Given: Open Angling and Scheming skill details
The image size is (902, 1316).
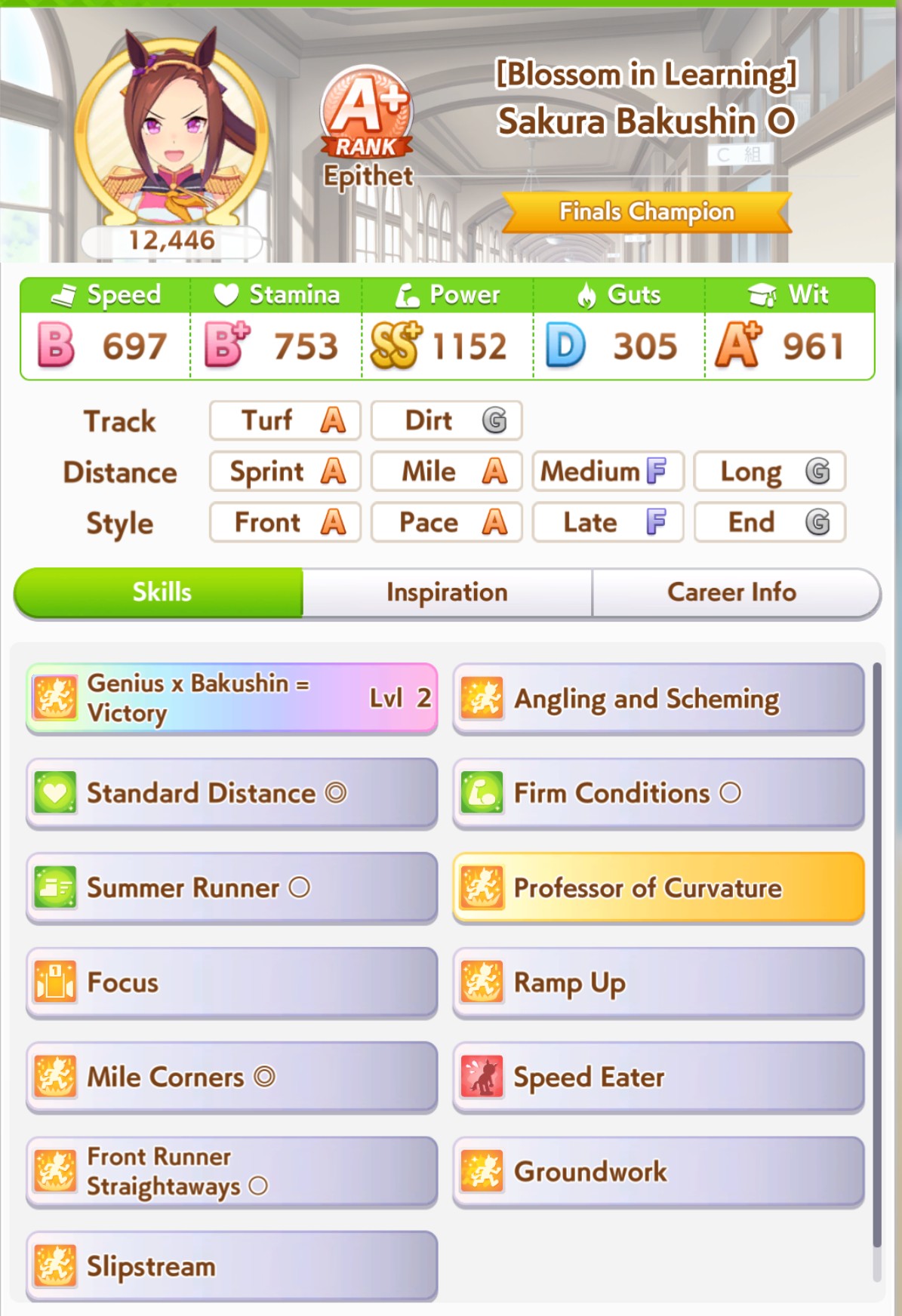Looking at the screenshot, I should click(x=658, y=698).
